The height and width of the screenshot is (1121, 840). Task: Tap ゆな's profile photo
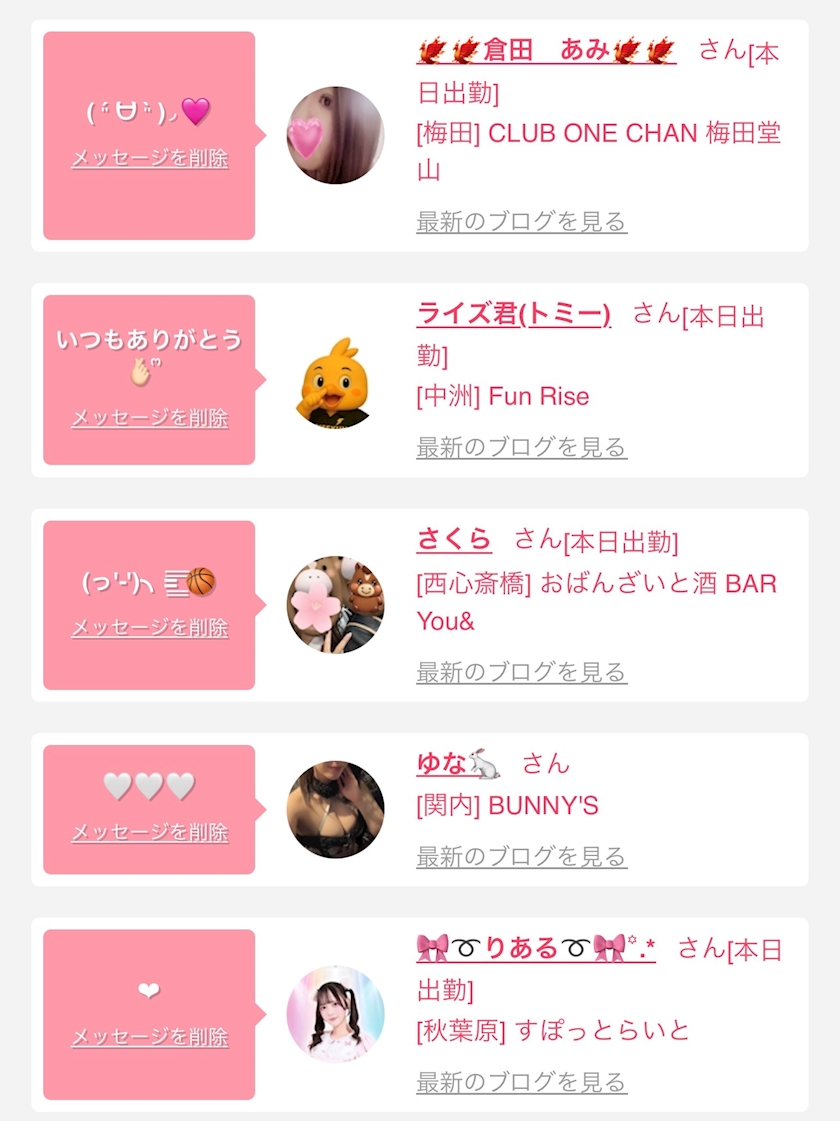pyautogui.click(x=335, y=809)
